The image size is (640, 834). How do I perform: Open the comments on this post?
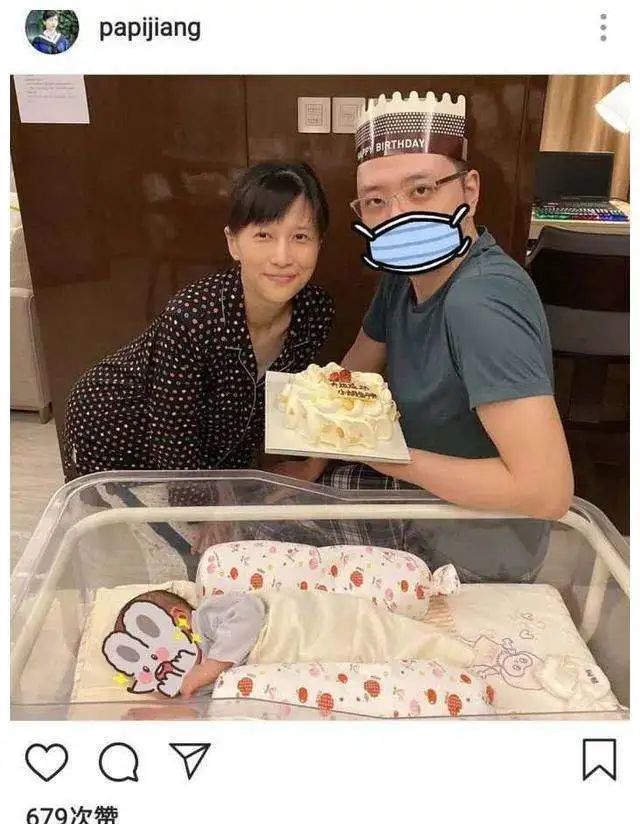(x=118, y=762)
